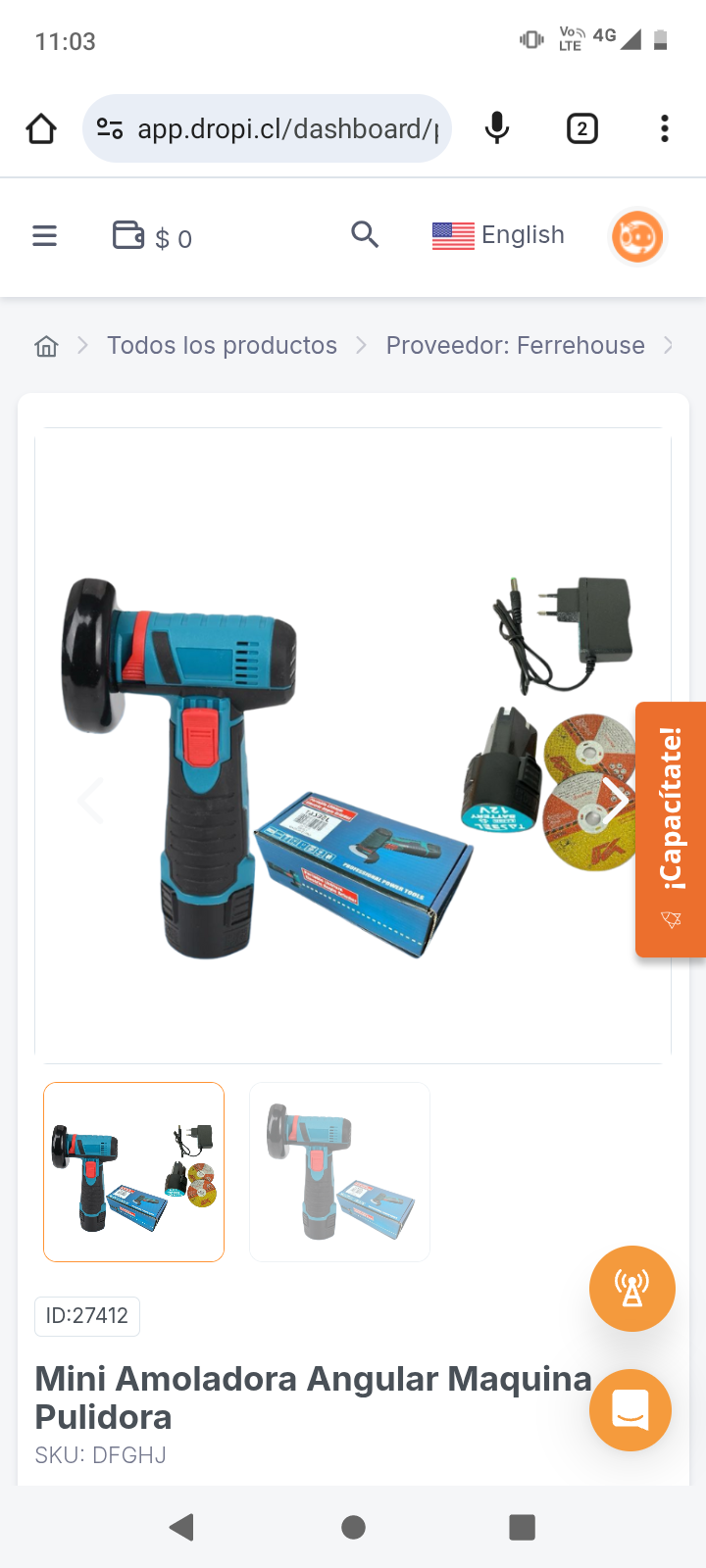
Task: Change language from English
Action: [498, 235]
